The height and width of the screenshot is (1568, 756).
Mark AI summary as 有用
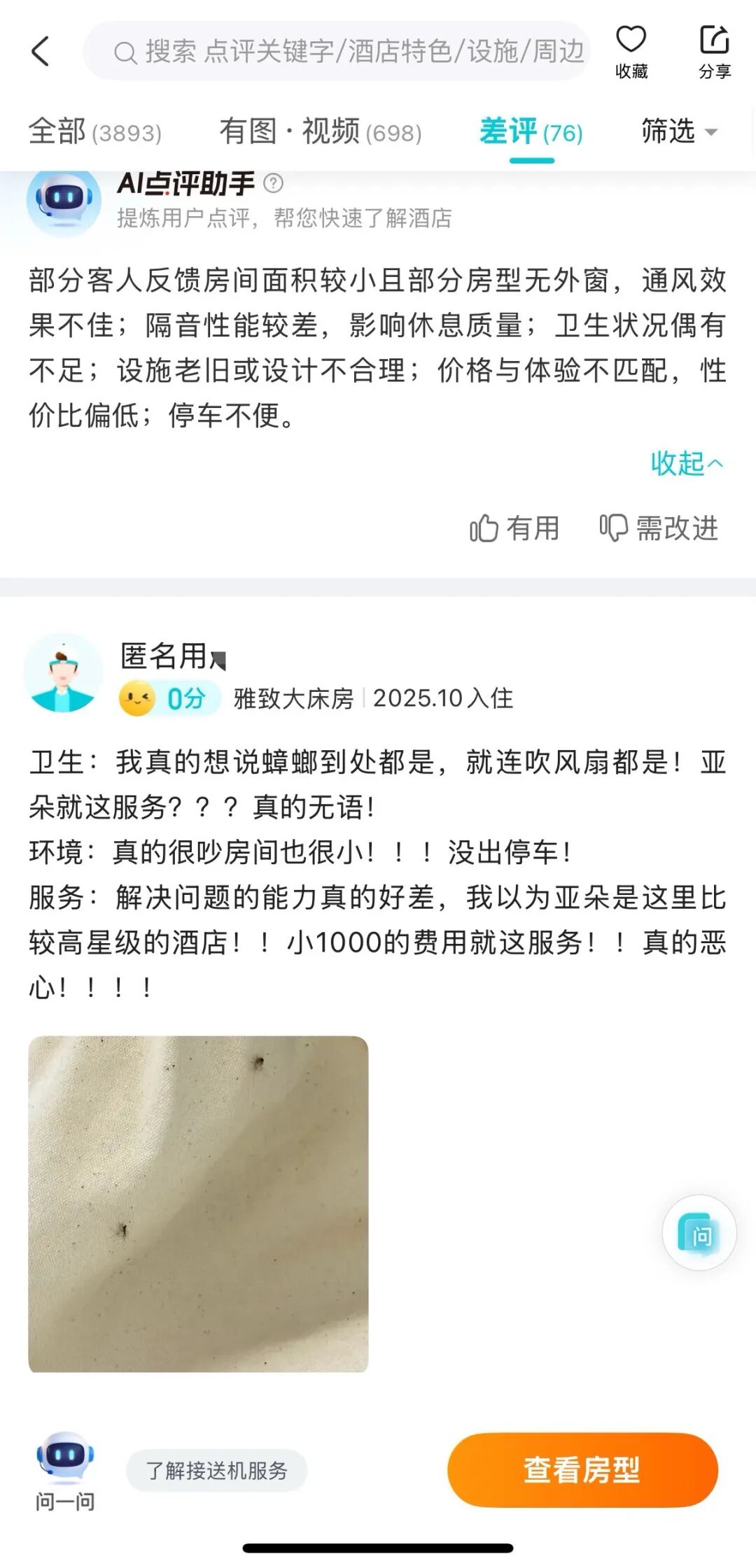pyautogui.click(x=514, y=528)
